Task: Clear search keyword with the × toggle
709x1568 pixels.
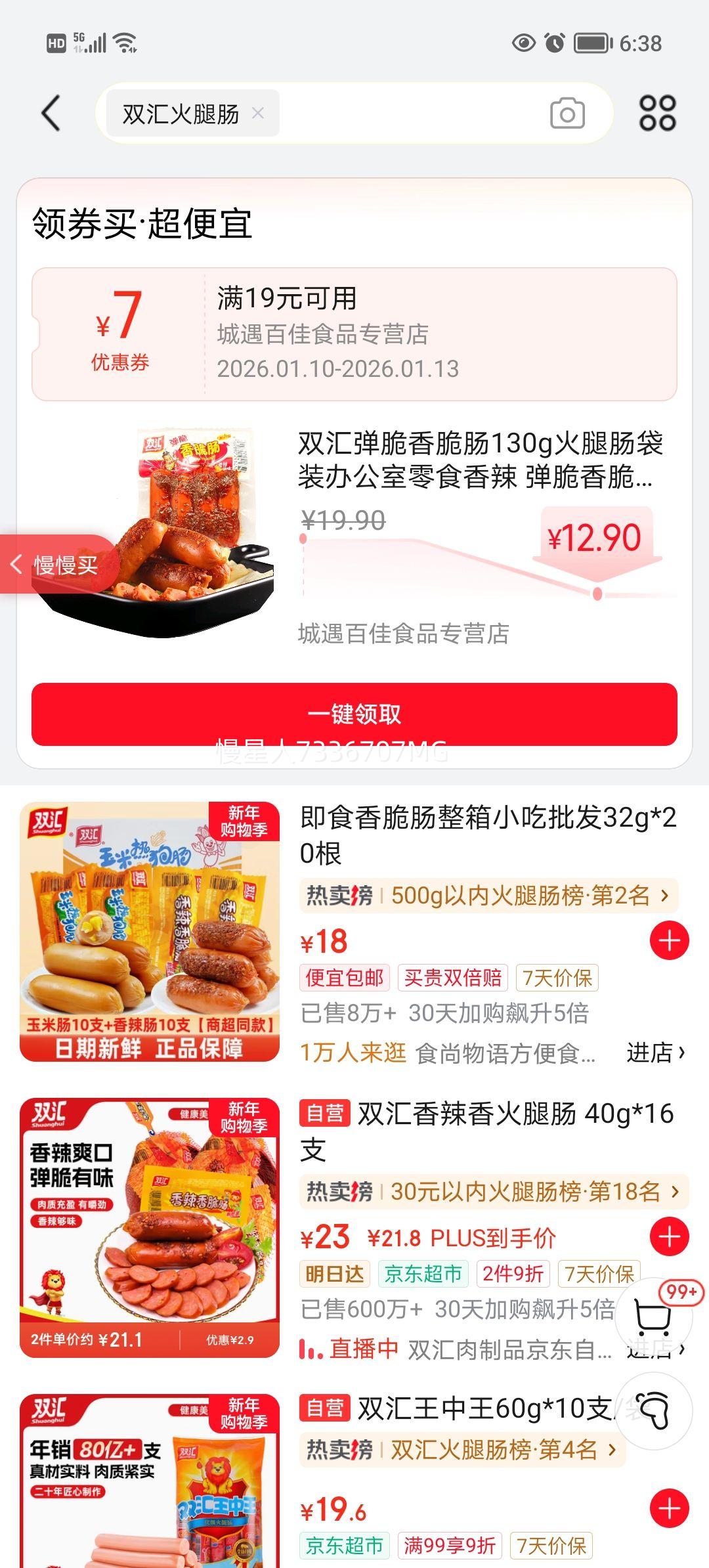Action: (257, 113)
